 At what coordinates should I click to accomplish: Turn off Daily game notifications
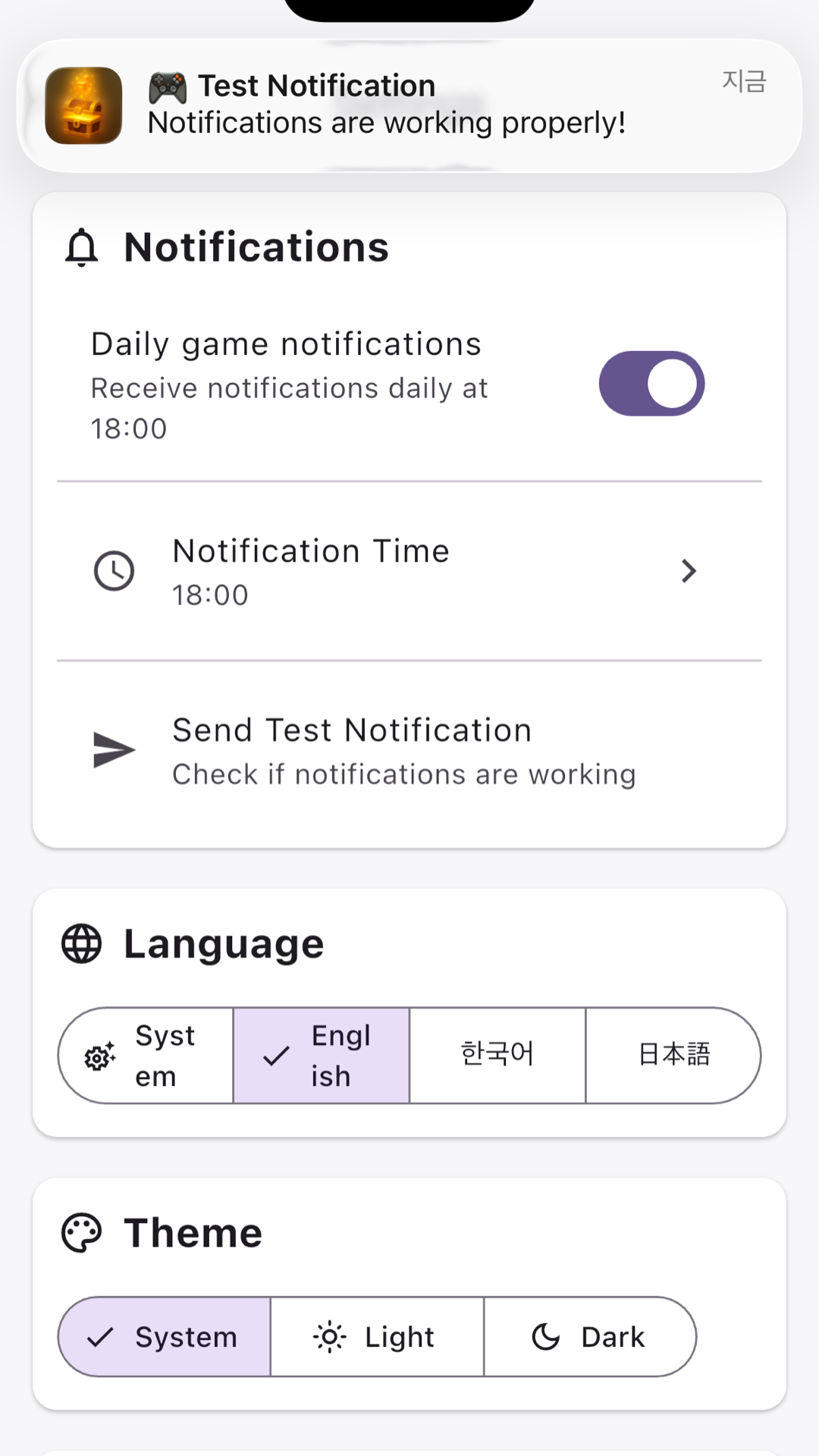651,384
